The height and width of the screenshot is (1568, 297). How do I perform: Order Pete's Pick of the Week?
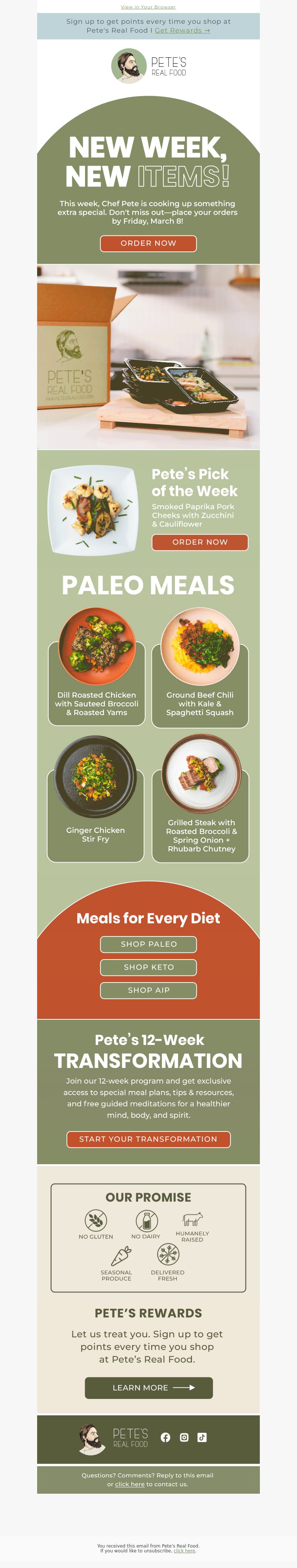pos(200,542)
